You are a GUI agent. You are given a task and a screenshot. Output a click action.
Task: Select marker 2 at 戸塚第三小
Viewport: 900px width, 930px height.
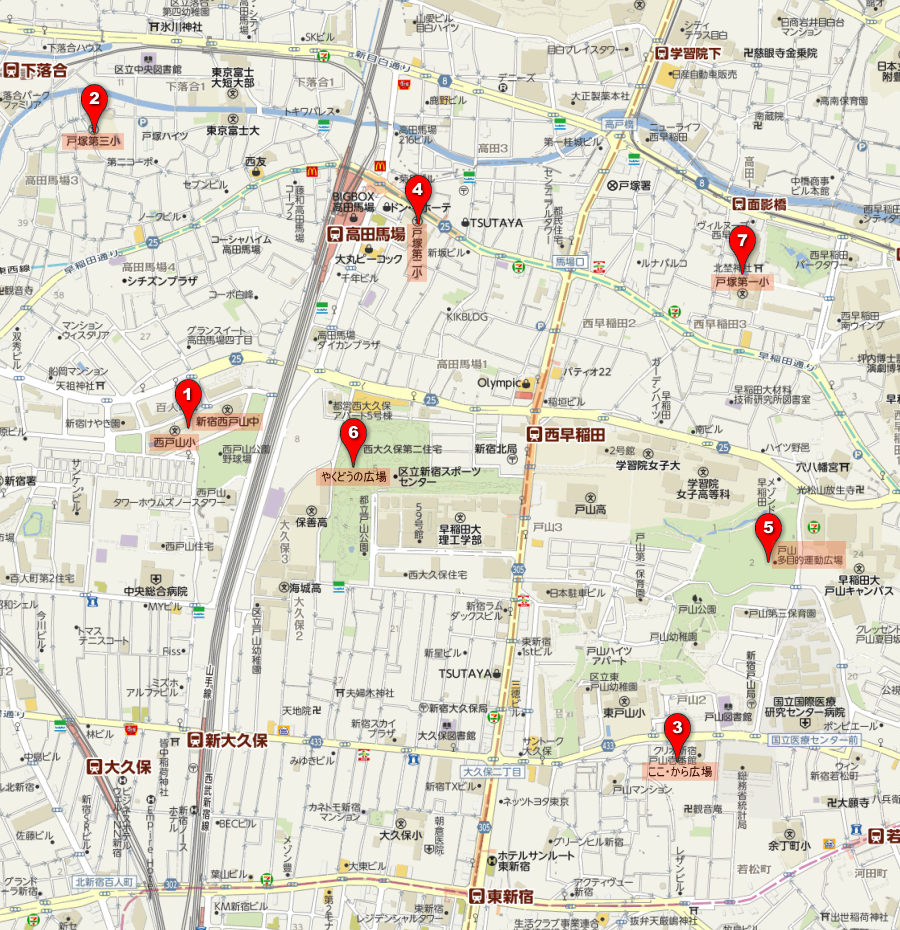94,100
